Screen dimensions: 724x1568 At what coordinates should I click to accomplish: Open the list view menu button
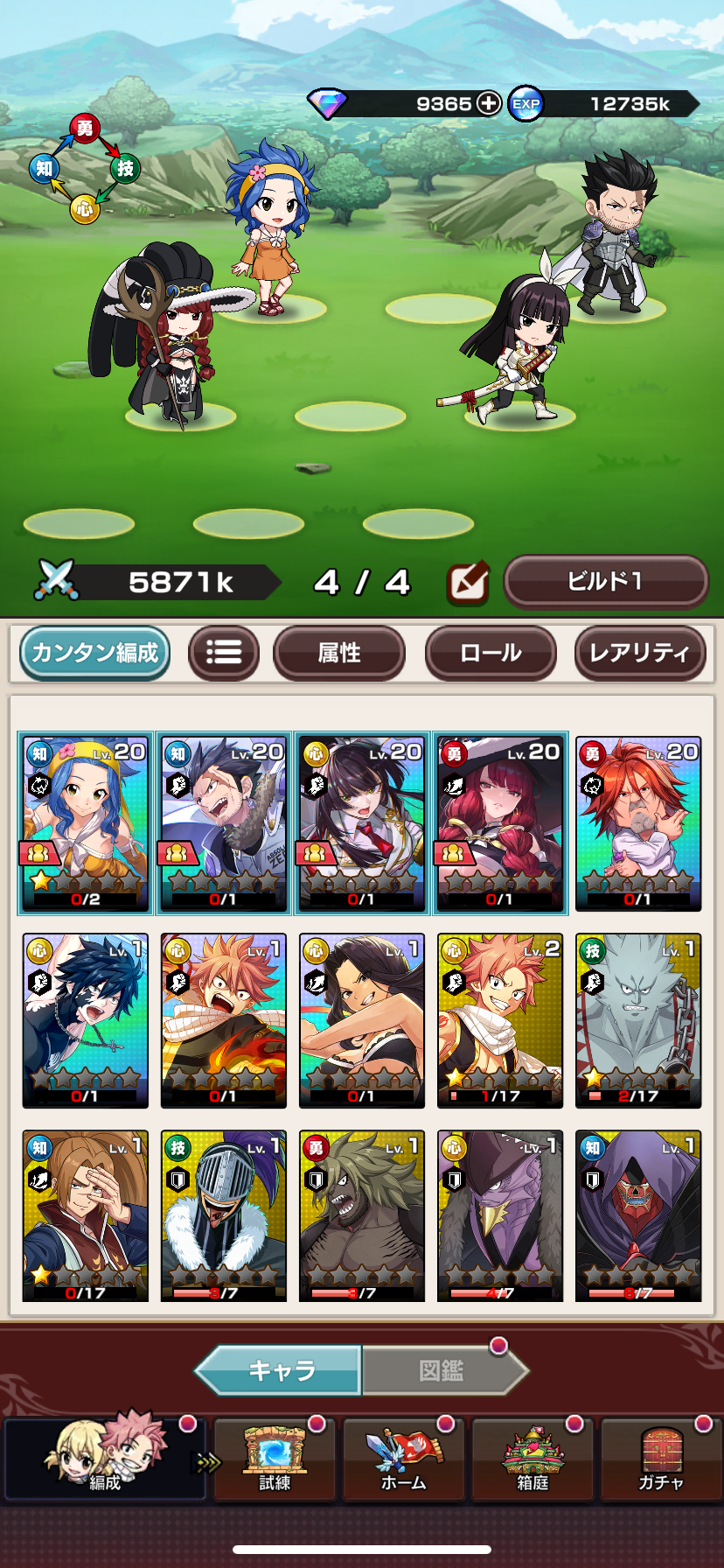tap(224, 653)
